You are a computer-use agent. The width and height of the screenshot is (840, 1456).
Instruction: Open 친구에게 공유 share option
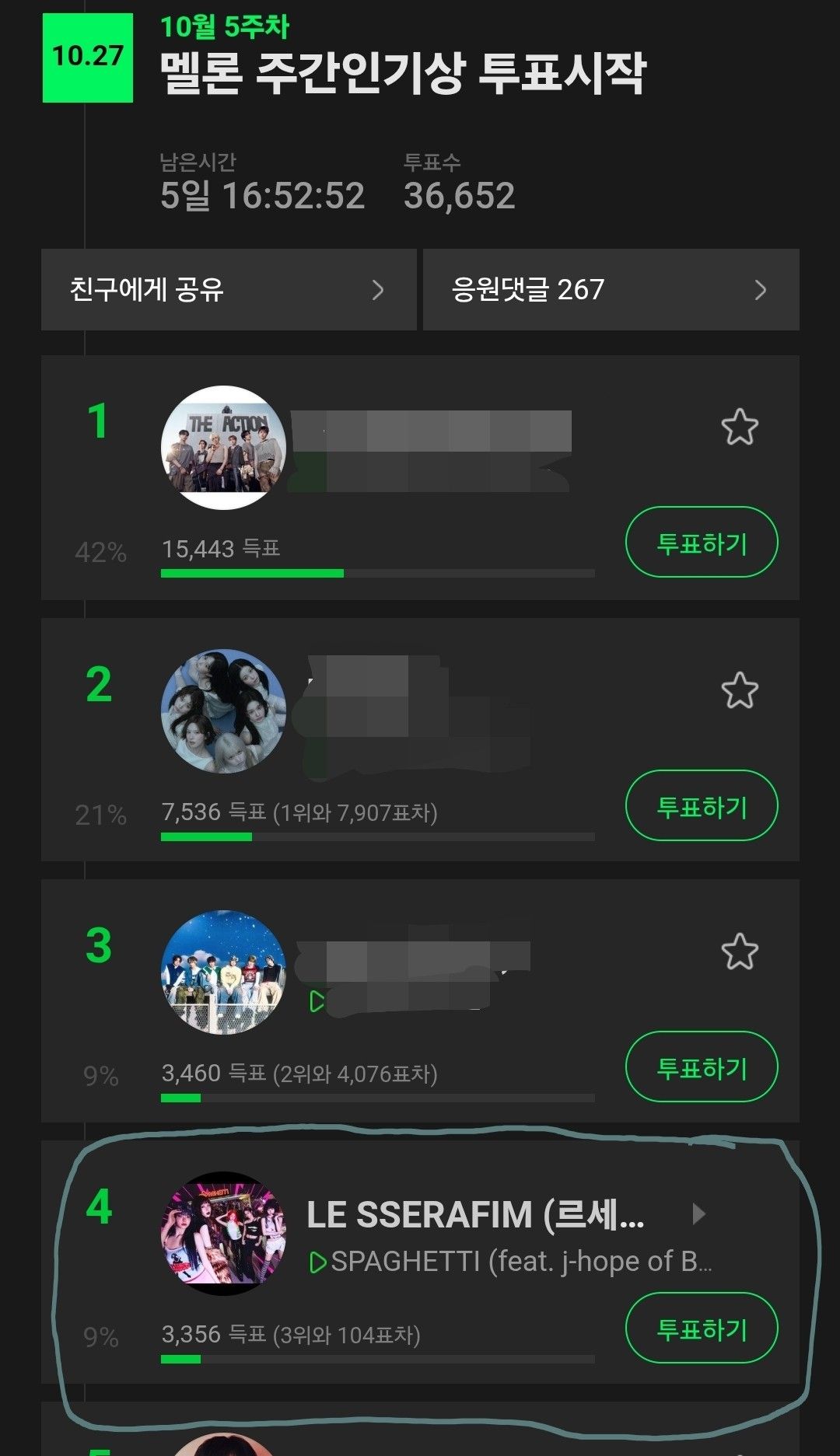(228, 290)
